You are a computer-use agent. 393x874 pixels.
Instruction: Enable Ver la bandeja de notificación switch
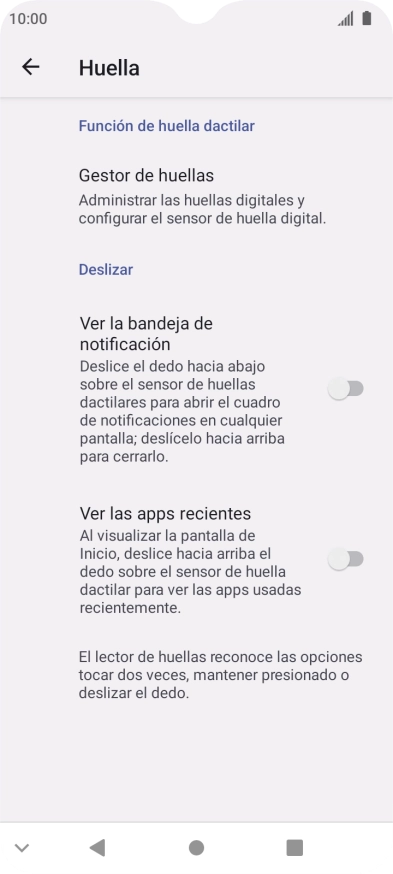[346, 389]
